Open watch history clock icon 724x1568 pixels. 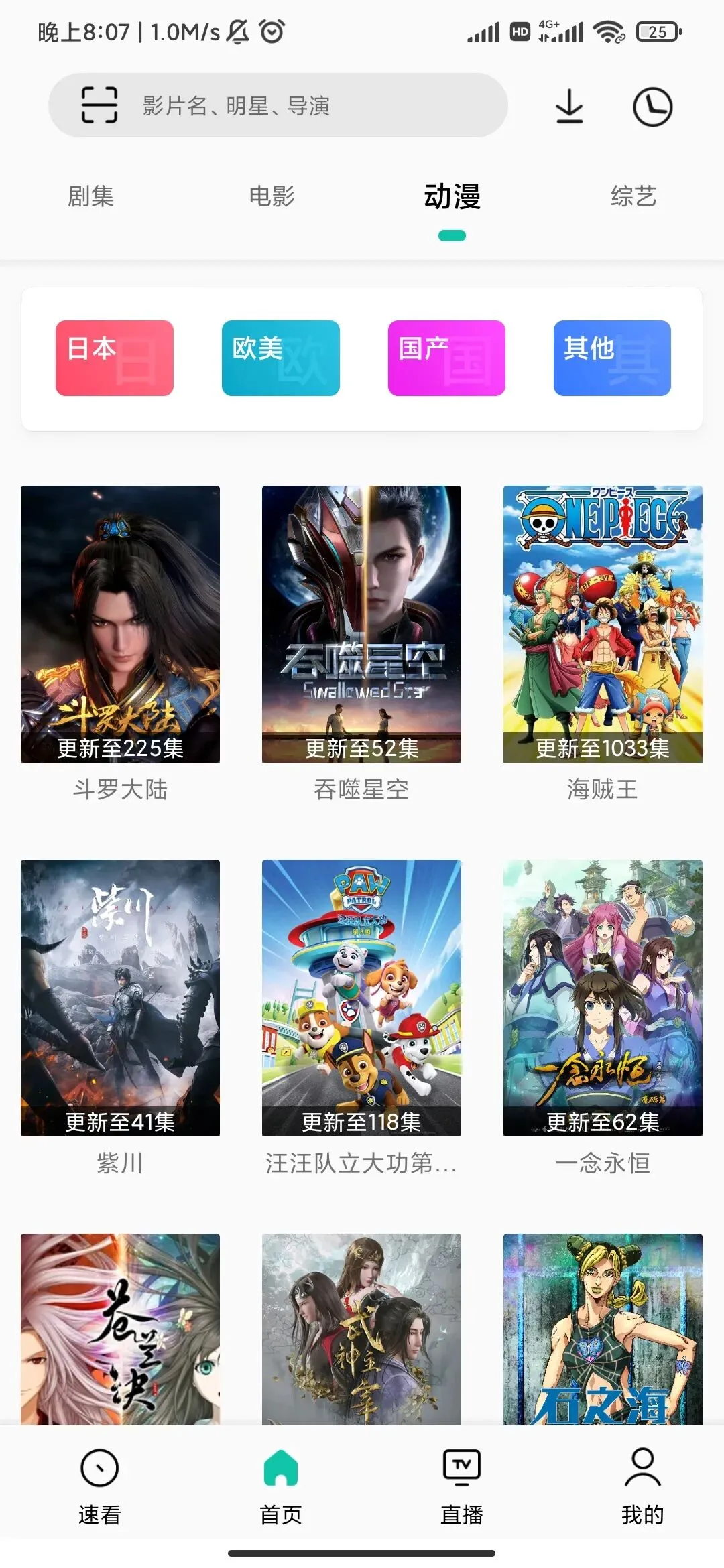[x=652, y=107]
